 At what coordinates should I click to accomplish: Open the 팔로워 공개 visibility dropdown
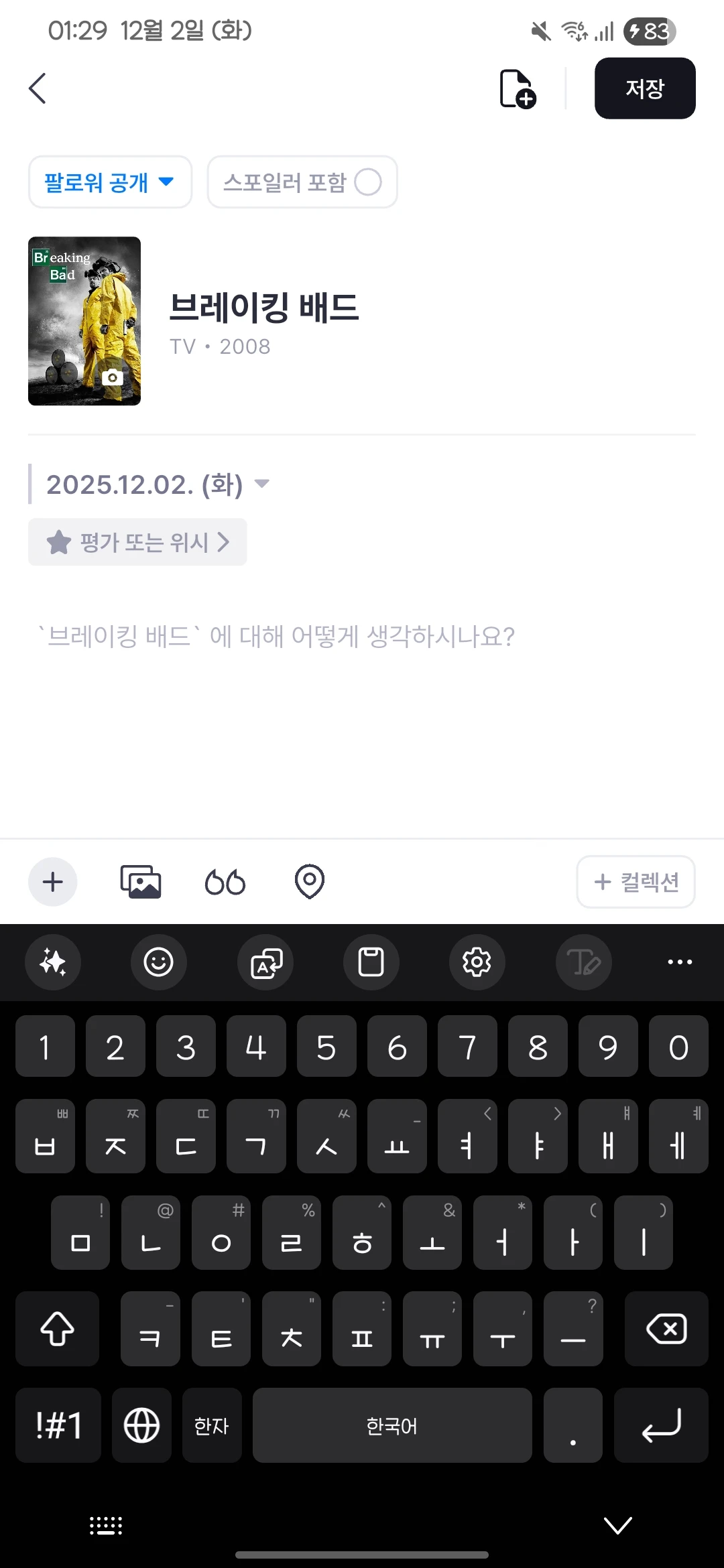pyautogui.click(x=110, y=182)
